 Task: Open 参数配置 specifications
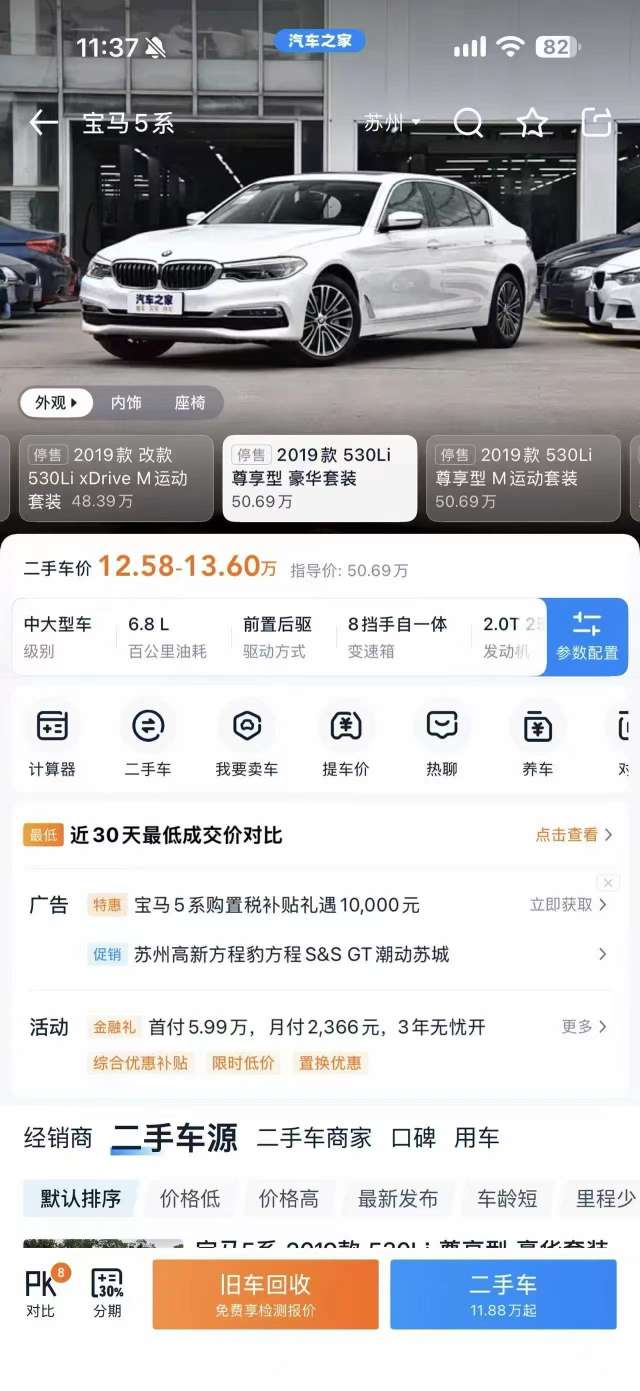(587, 637)
